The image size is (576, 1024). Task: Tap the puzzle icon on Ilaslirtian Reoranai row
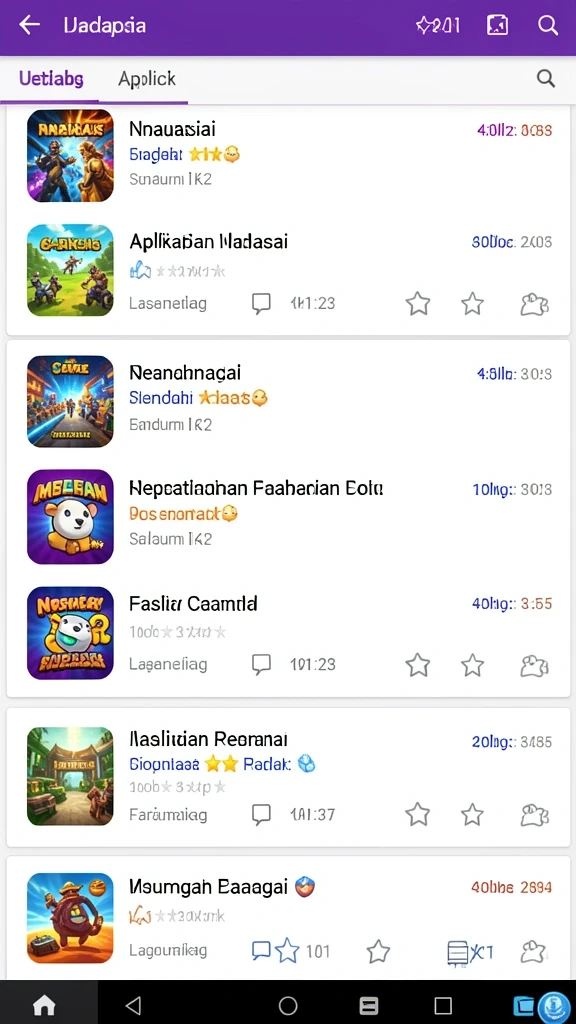click(534, 814)
